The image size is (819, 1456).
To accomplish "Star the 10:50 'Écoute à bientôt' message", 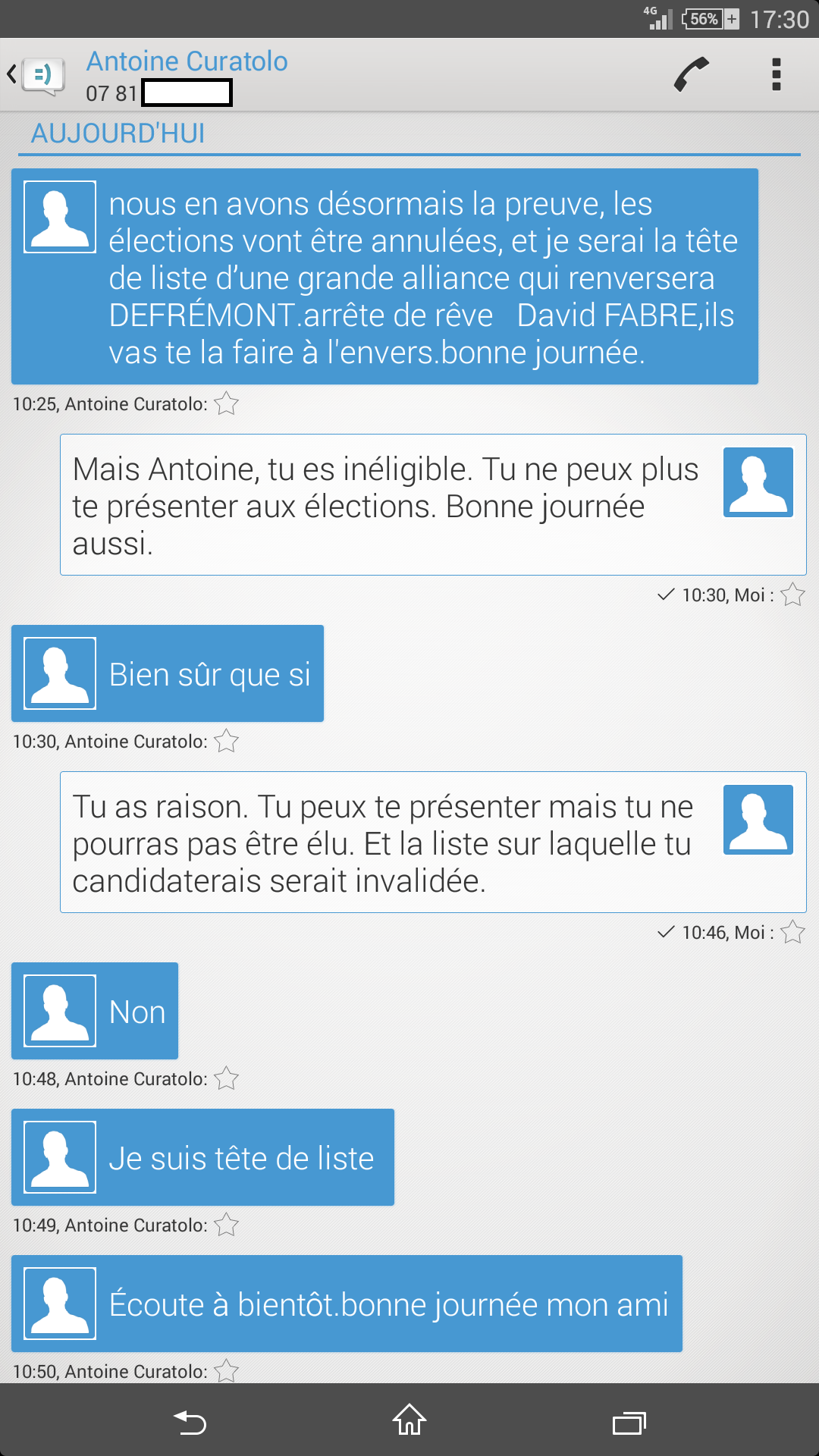I will (x=226, y=1370).
